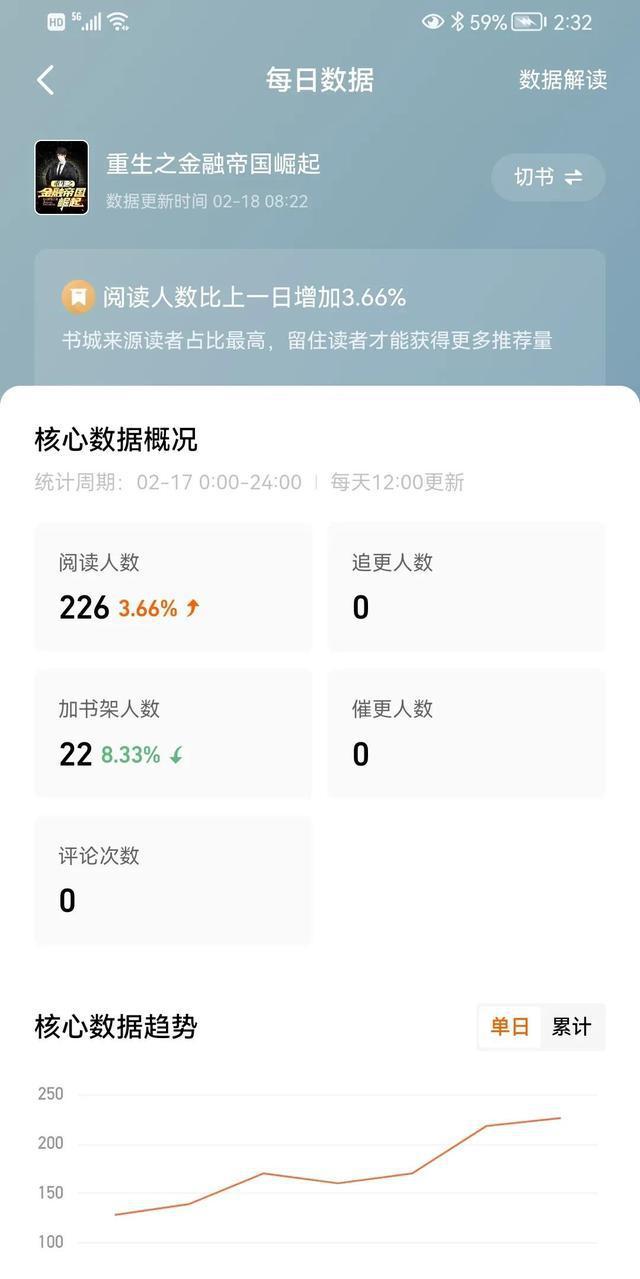Switch trend chart to 累计

tap(572, 1027)
